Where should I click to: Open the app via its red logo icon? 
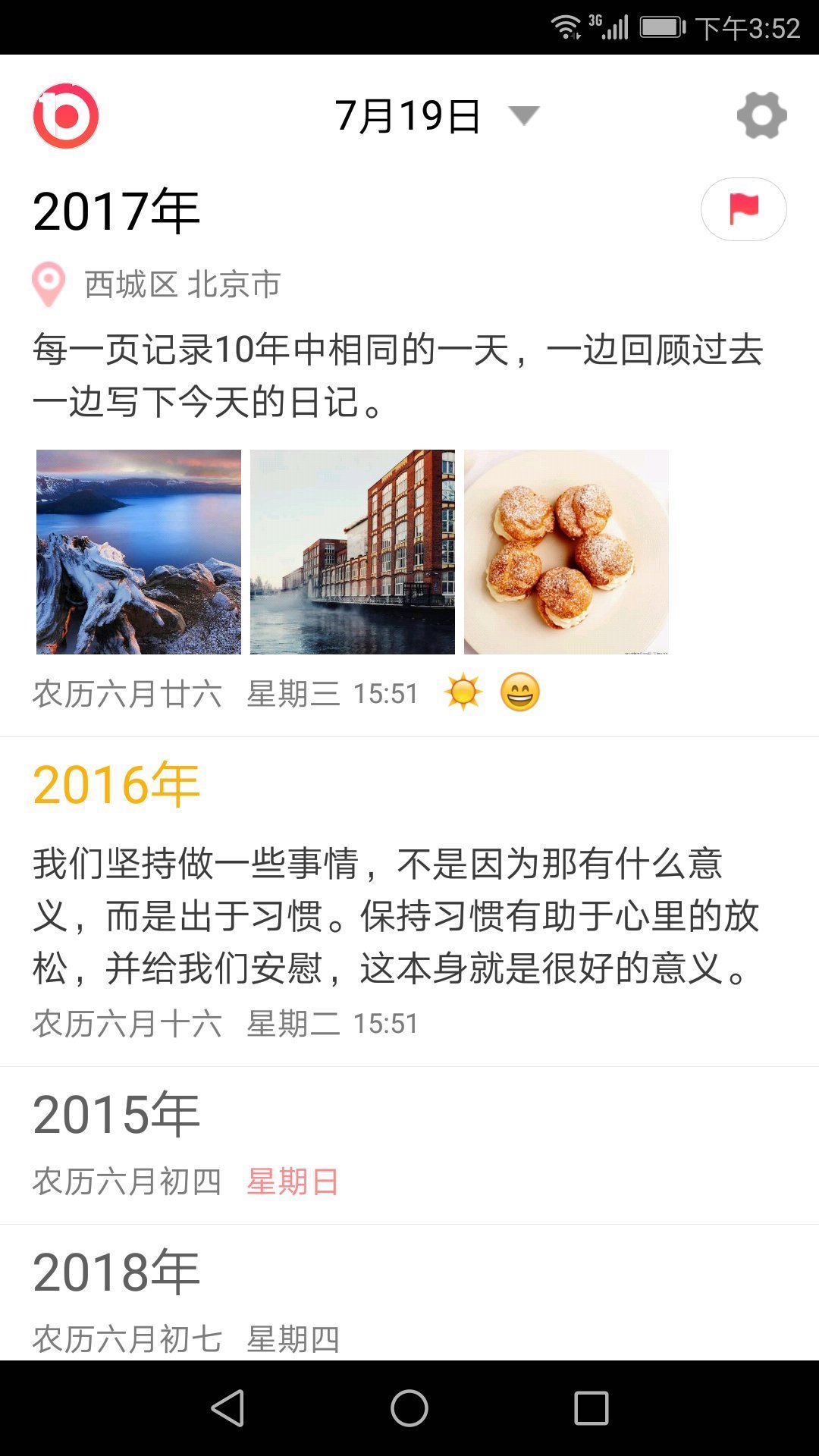point(67,115)
